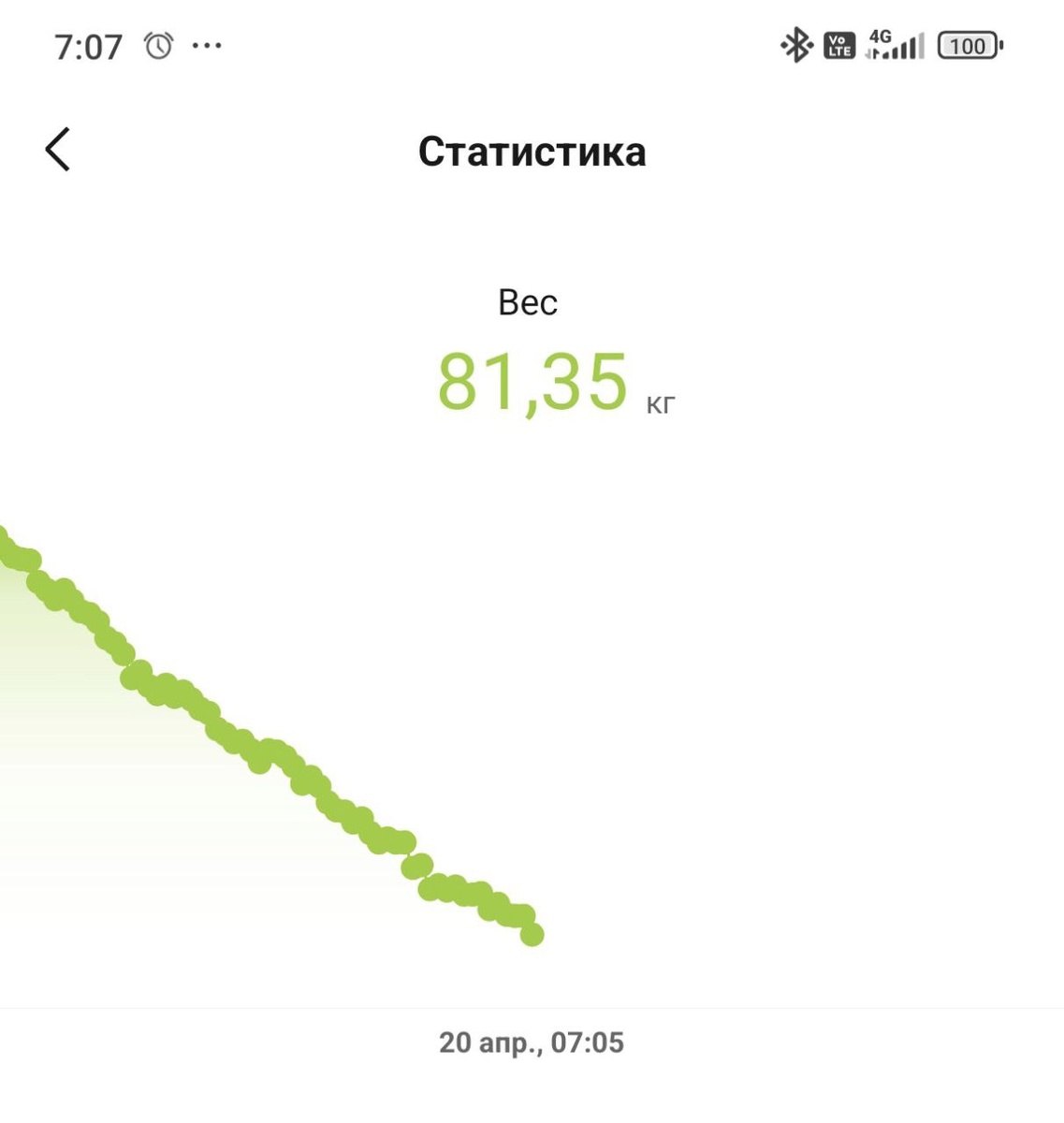The height and width of the screenshot is (1123, 1064).
Task: Select the last green data point on the chart
Action: [531, 934]
